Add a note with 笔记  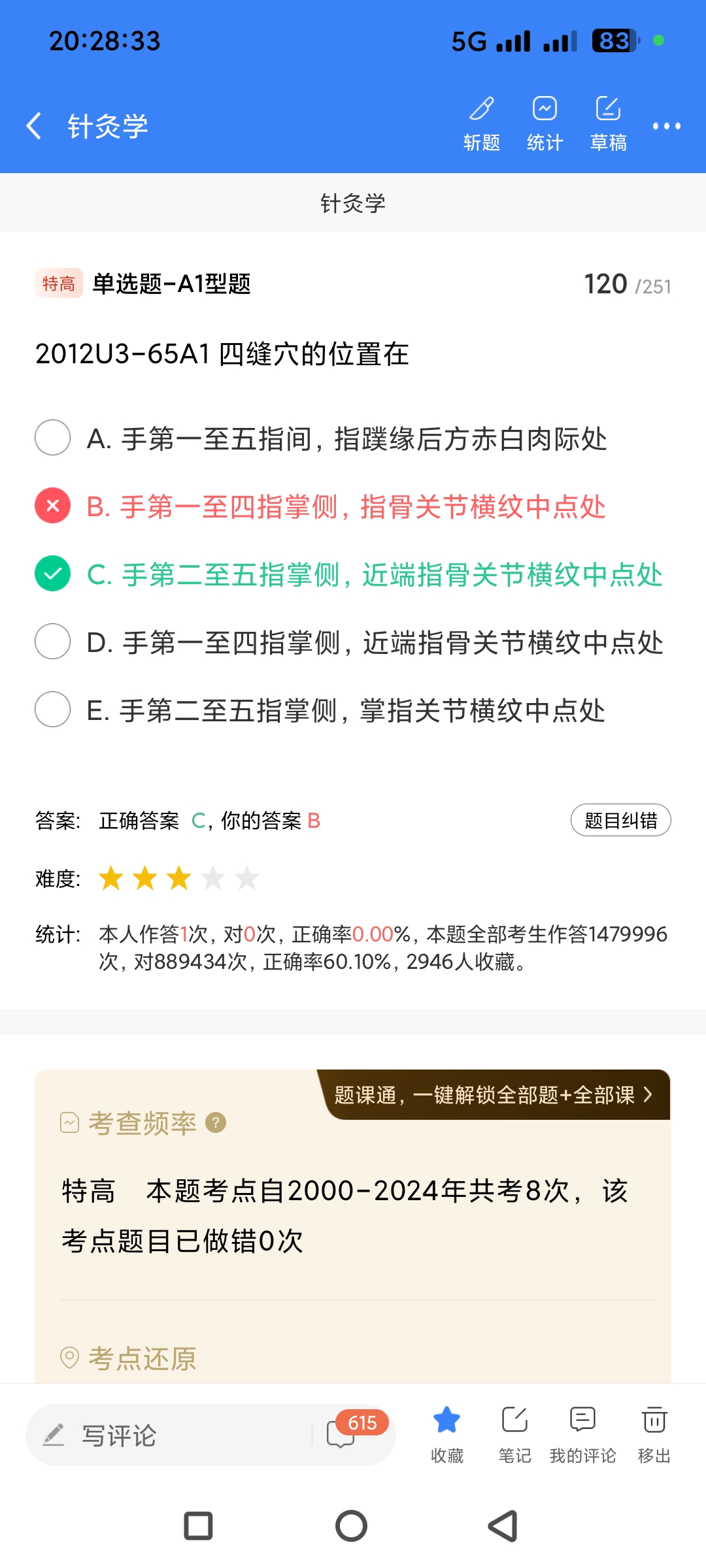coord(515,1434)
